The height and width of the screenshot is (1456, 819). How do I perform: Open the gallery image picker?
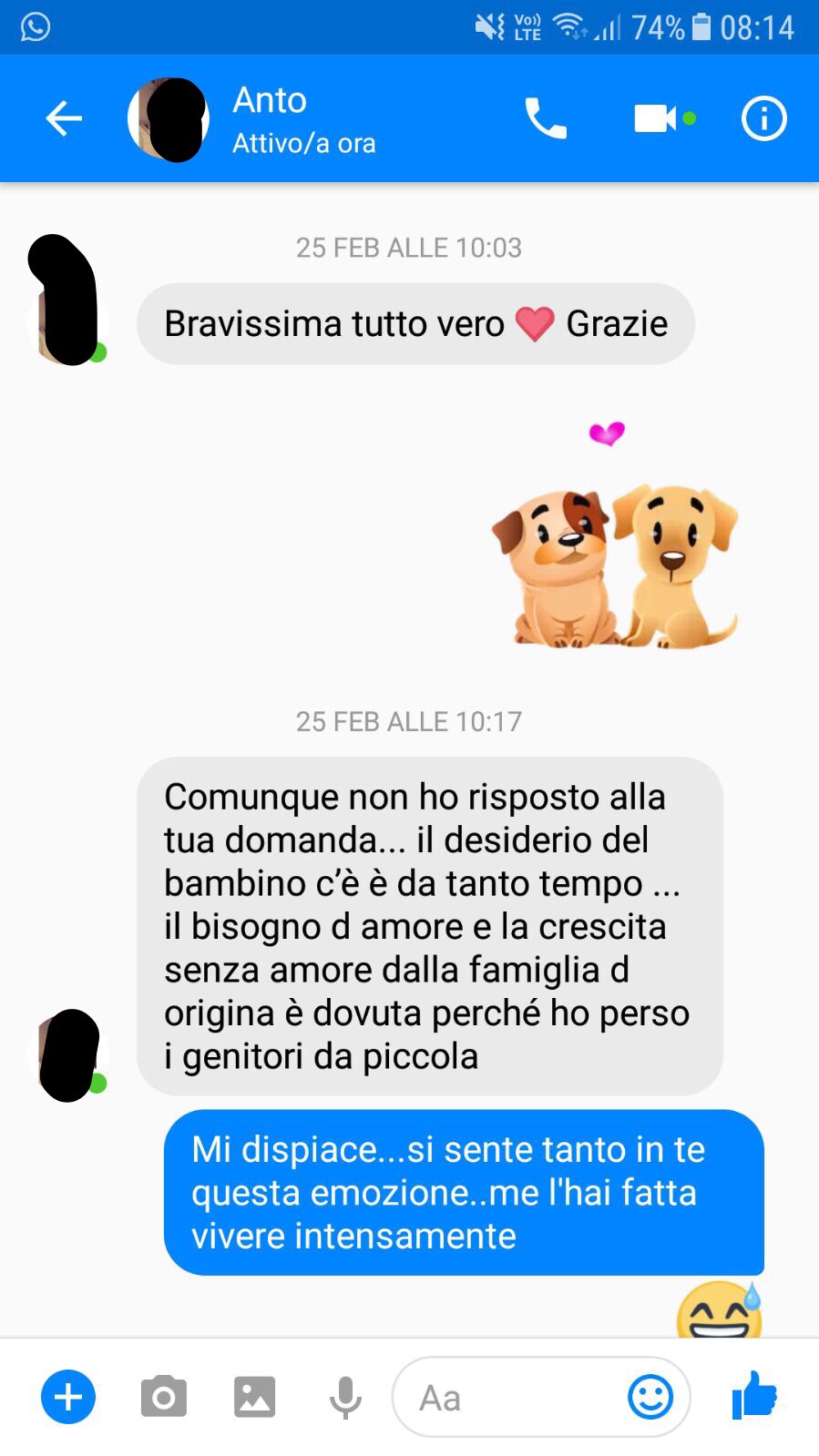tap(254, 1397)
